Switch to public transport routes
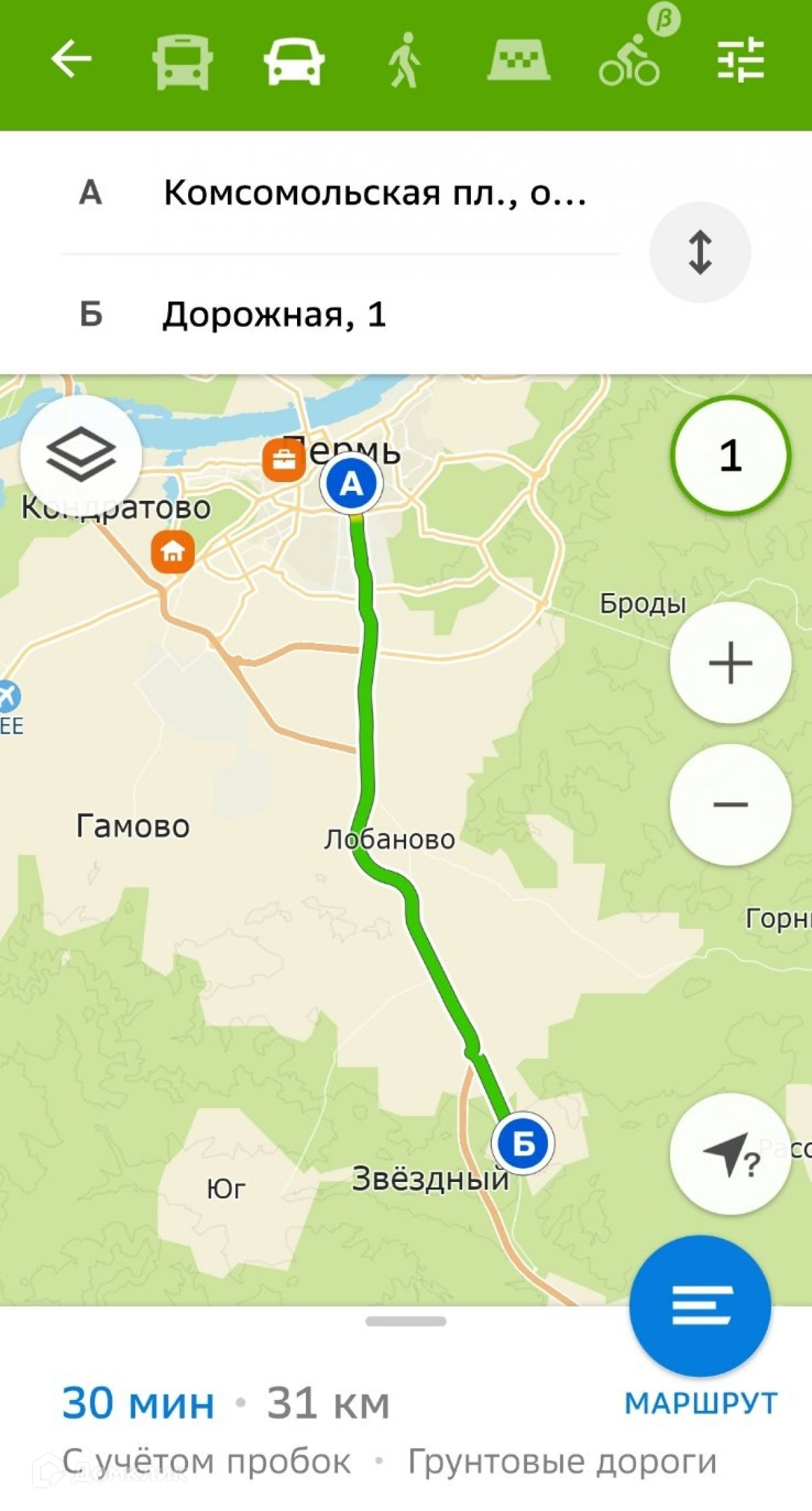Screen dimensions: 812x1511 coord(182,62)
